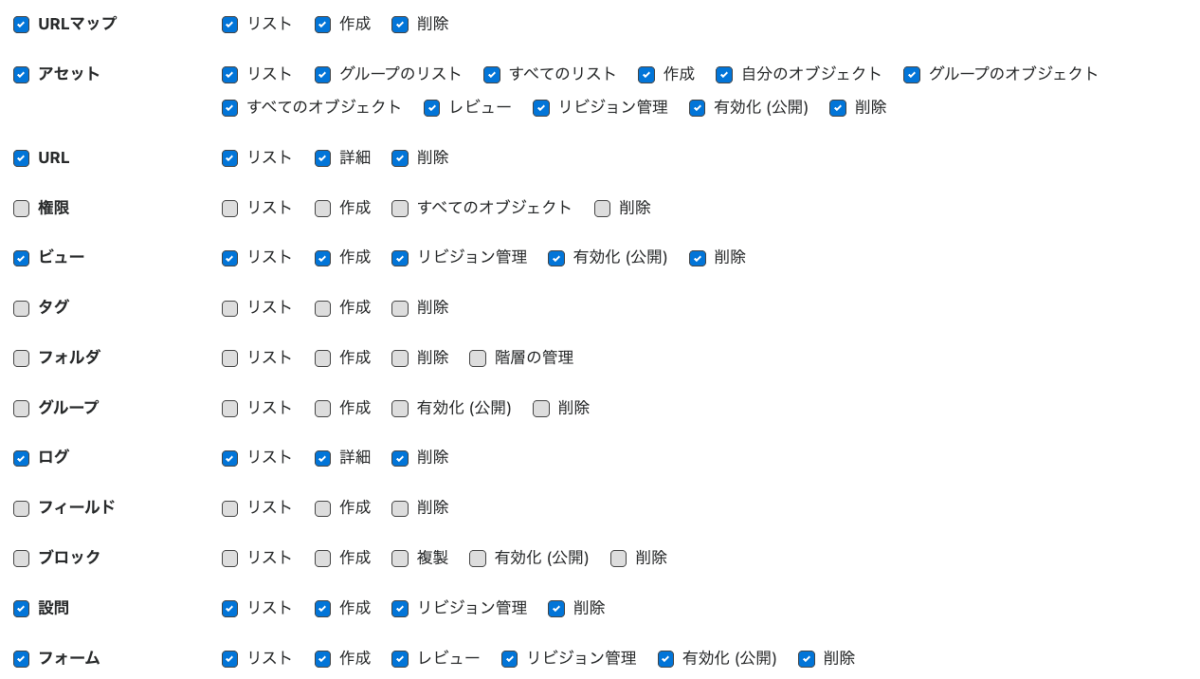Enable the 権限 group checkbox
The height and width of the screenshot is (679, 1200).
(x=21, y=208)
